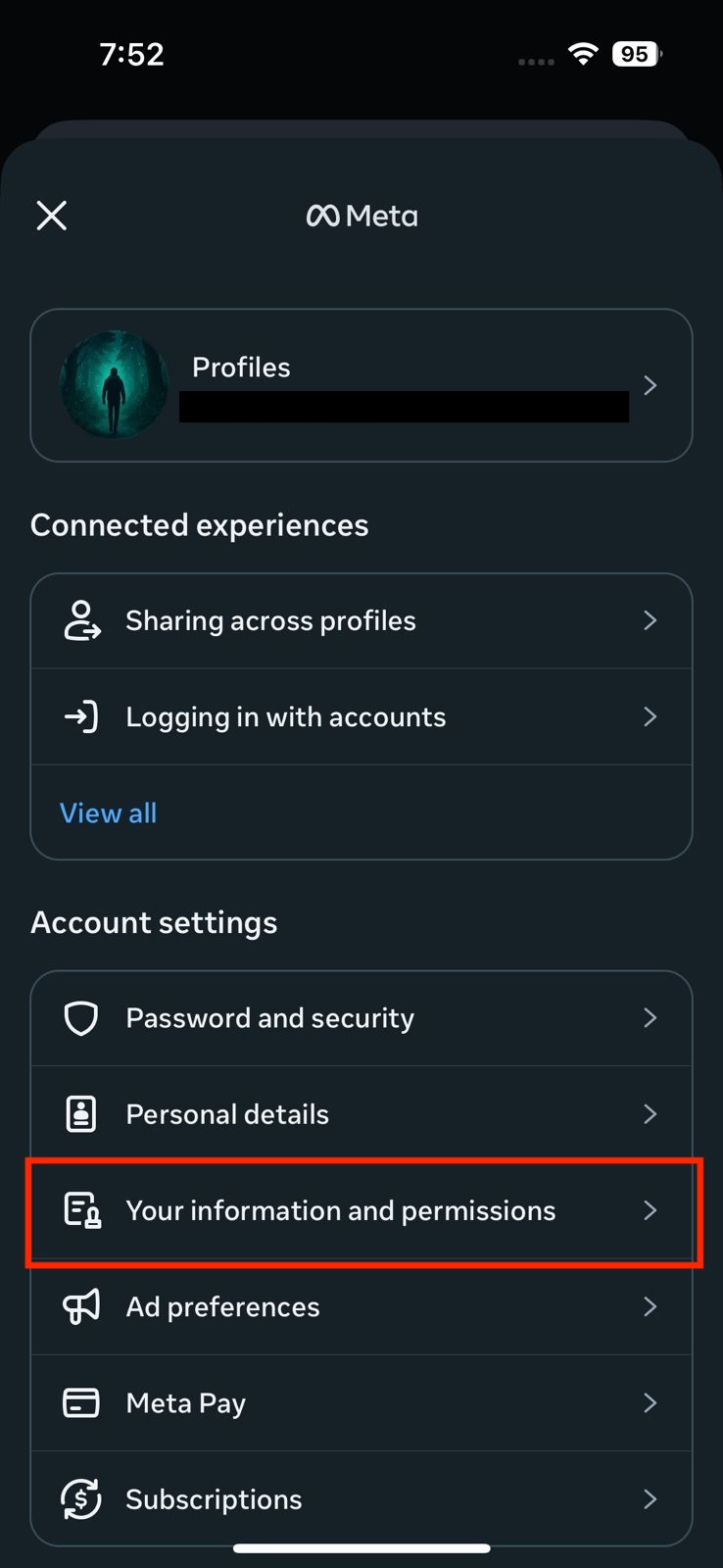Tap the home indicator bar at bottom

coord(361,1548)
